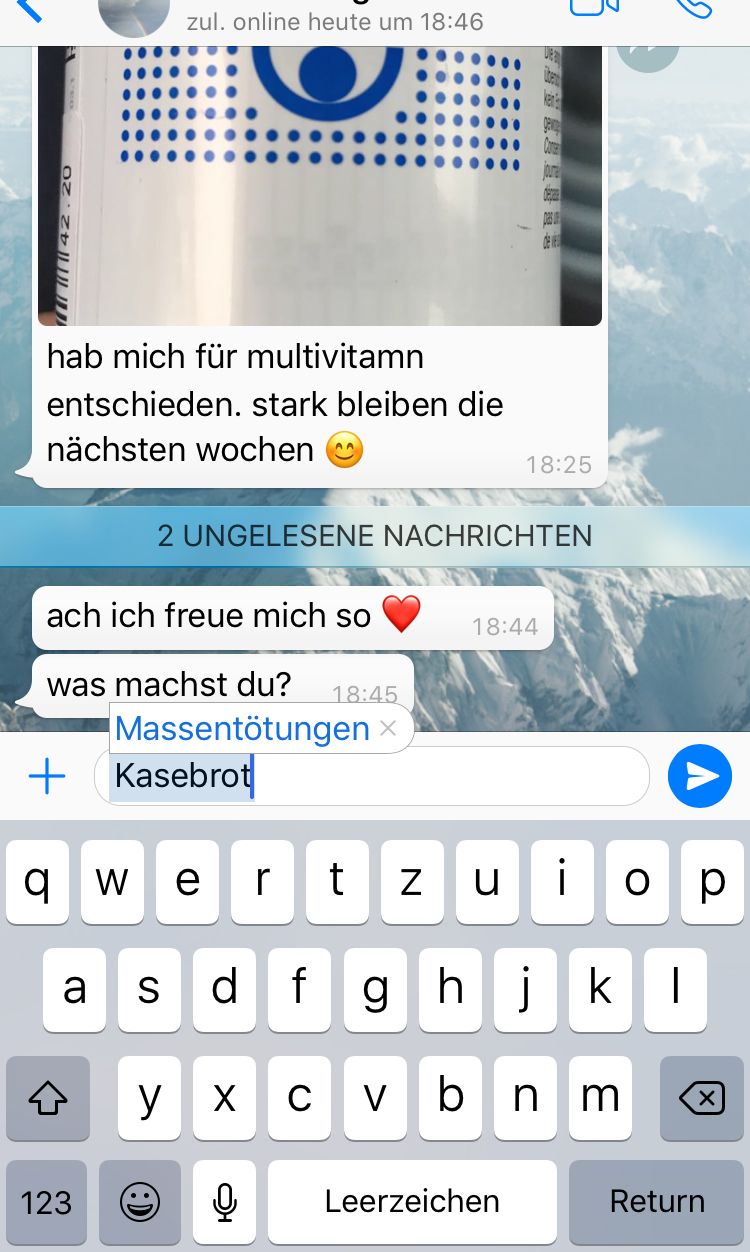Go back to the chat list
750x1252 pixels.
[30, 8]
